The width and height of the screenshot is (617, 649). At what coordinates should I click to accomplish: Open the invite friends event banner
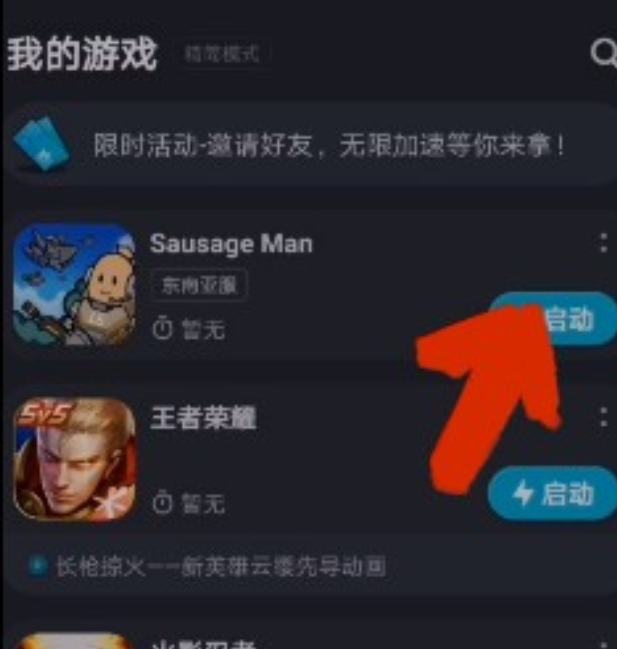click(x=310, y=147)
